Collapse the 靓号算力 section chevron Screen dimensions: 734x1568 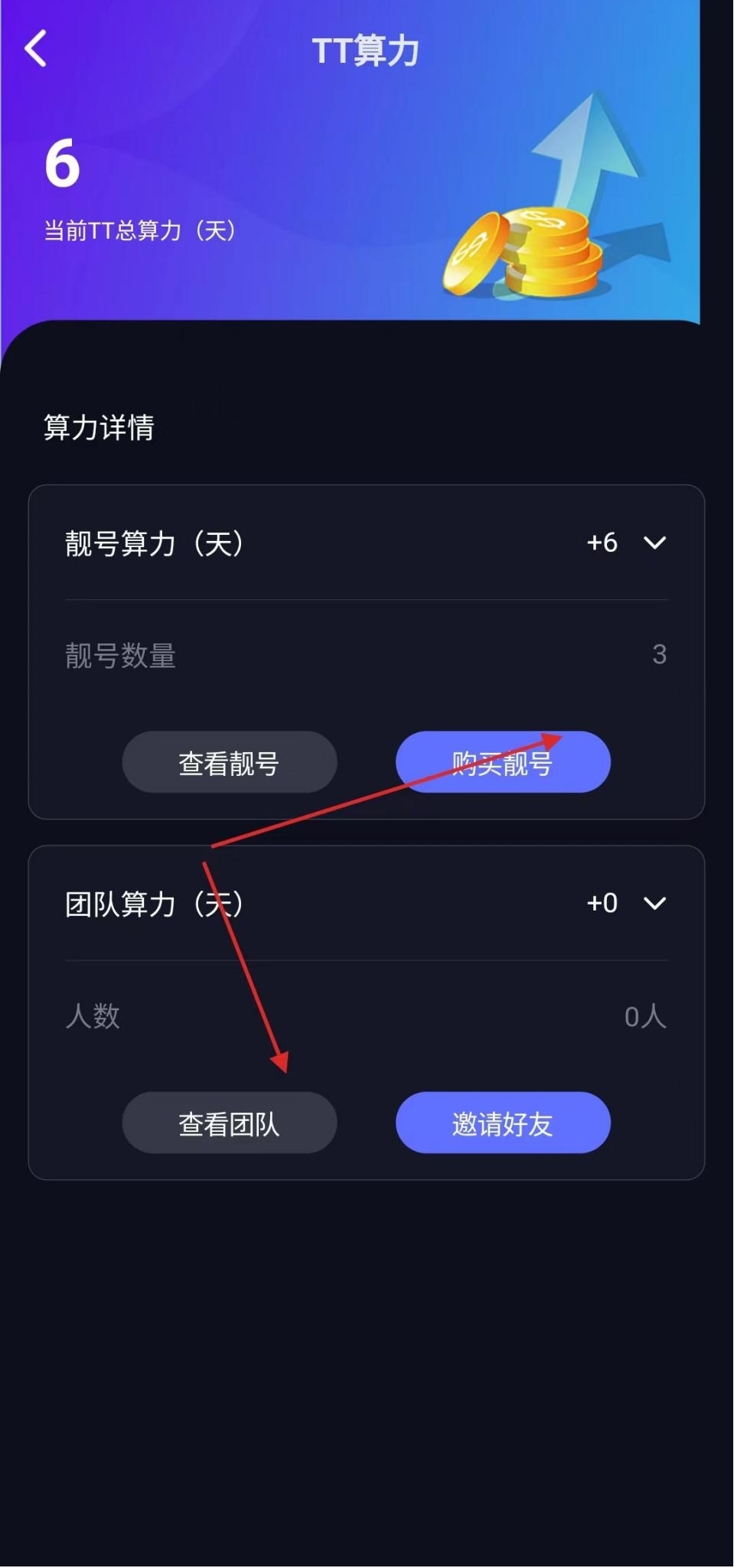(654, 543)
